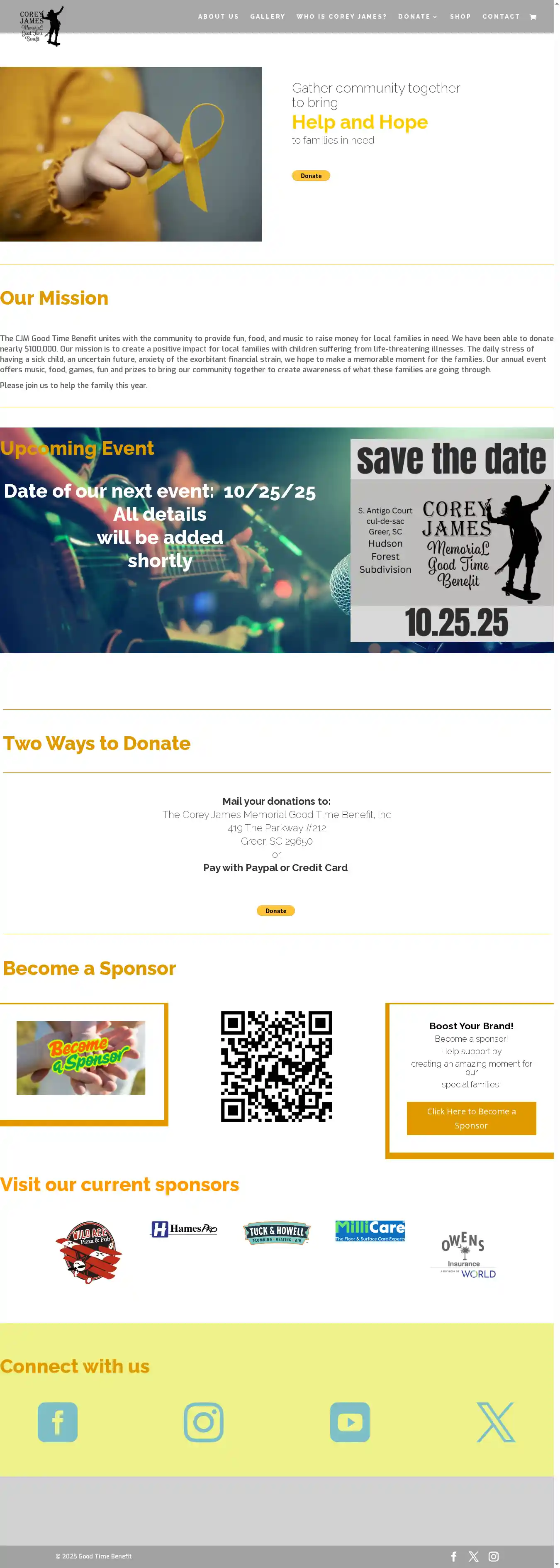Visit the HamesPro sponsor
The width and height of the screenshot is (560, 1568).
point(185,1229)
